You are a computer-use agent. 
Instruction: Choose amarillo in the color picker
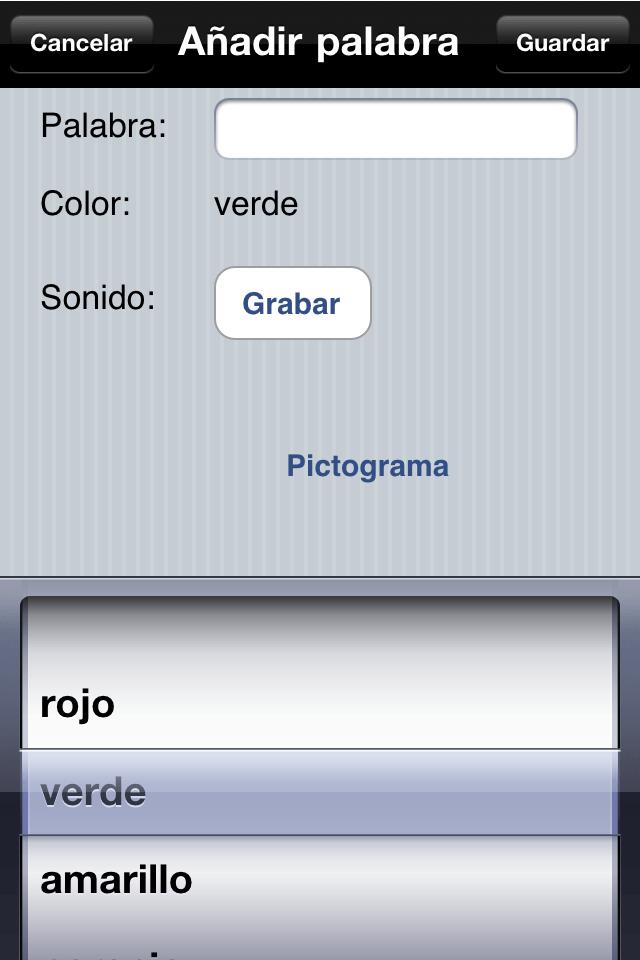pos(116,880)
